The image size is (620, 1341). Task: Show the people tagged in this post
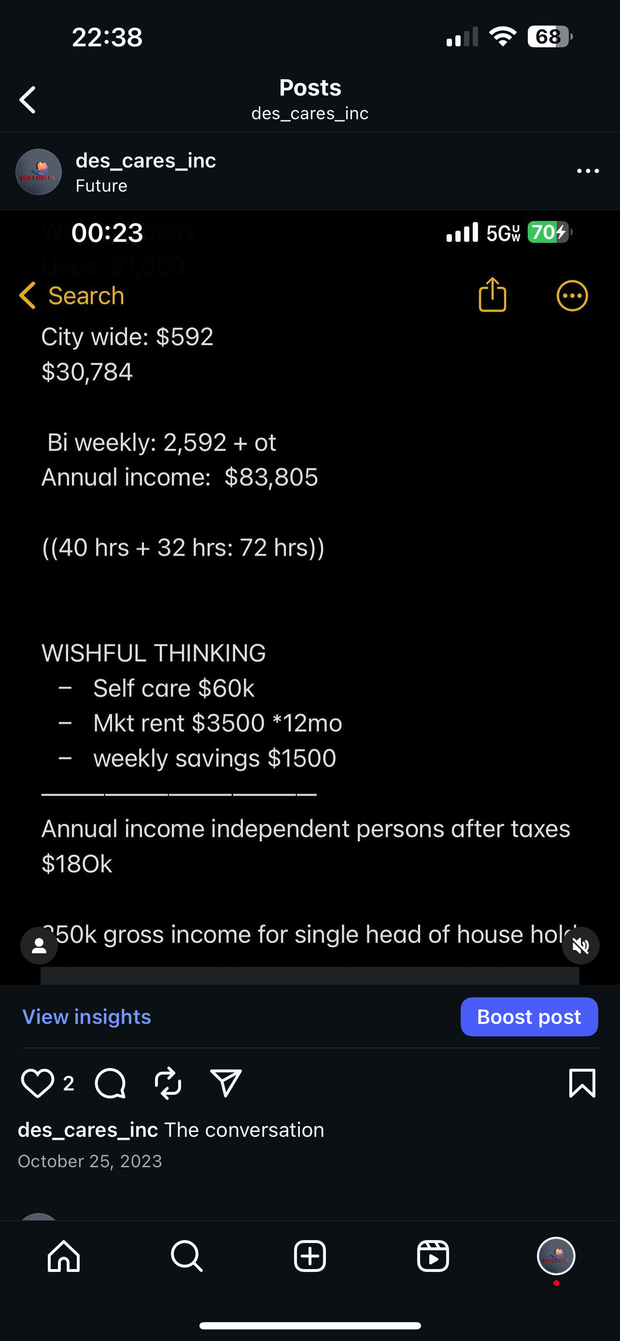click(39, 945)
